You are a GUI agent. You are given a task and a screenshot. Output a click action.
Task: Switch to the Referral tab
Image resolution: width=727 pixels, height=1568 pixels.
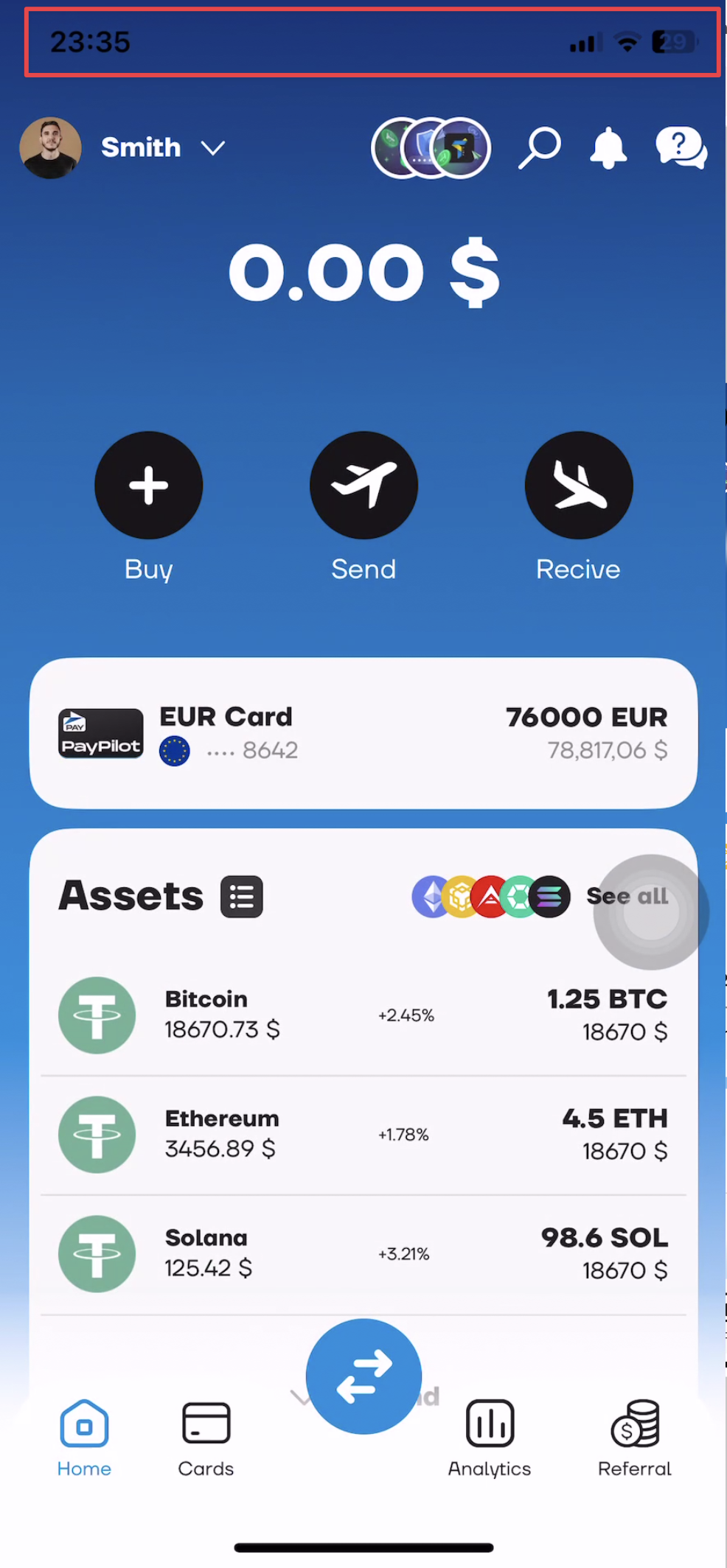click(x=635, y=1438)
